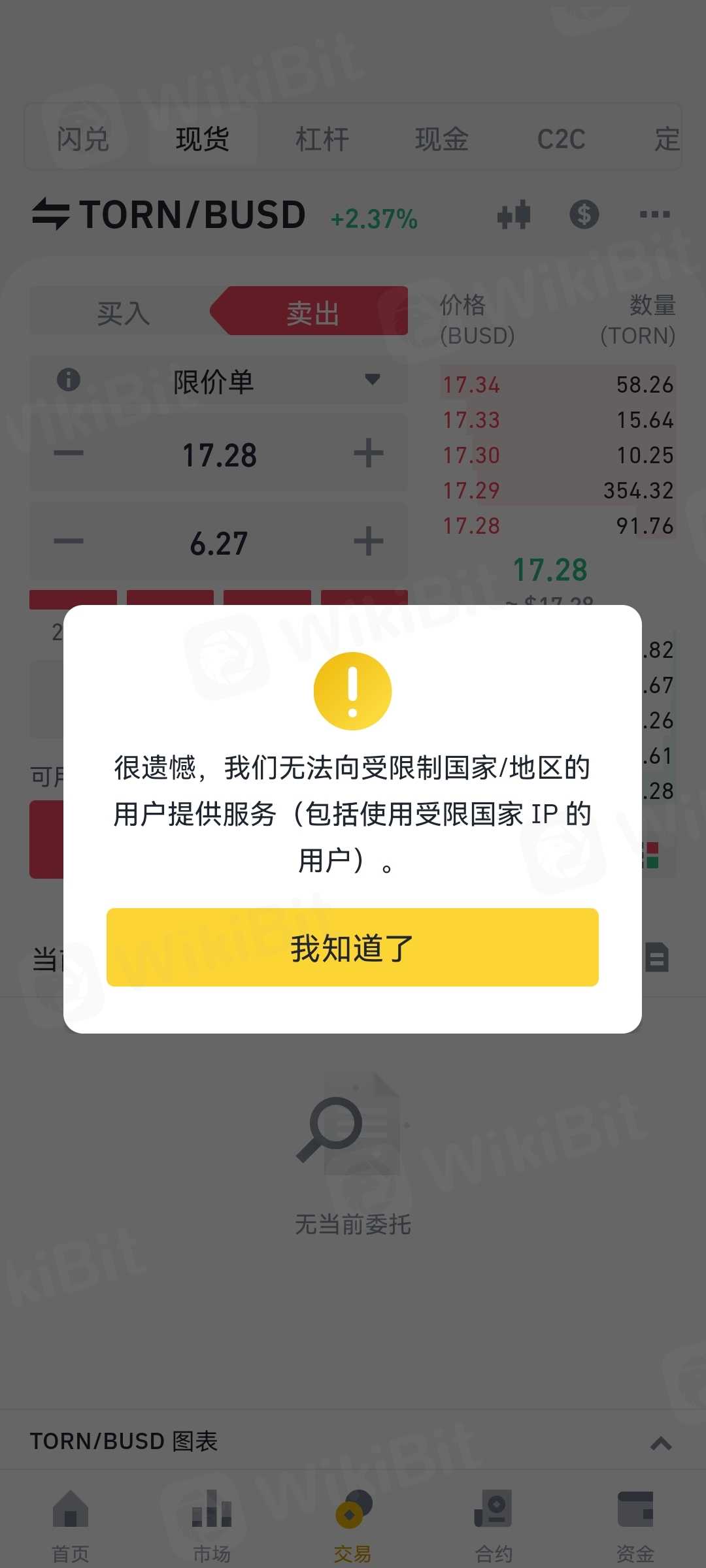Switch to the 现金 tab
Viewport: 706px width, 1568px height.
pyautogui.click(x=442, y=139)
